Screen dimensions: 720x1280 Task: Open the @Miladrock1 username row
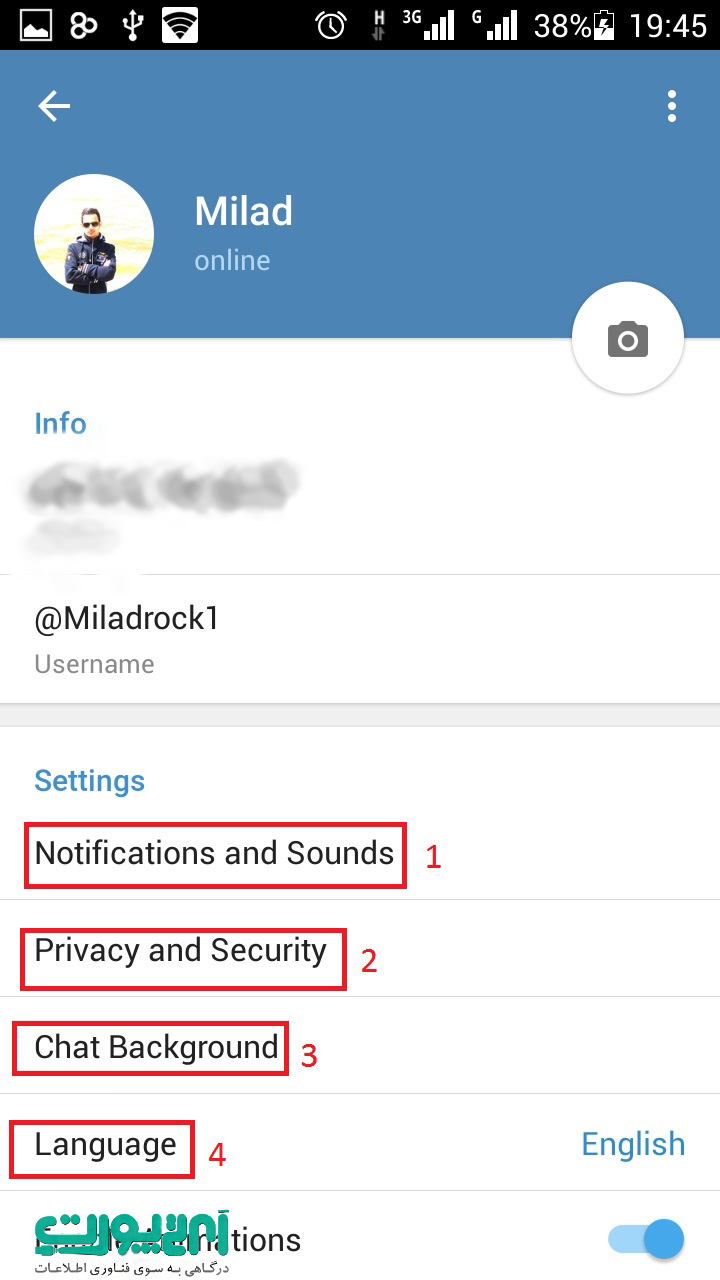(x=360, y=639)
